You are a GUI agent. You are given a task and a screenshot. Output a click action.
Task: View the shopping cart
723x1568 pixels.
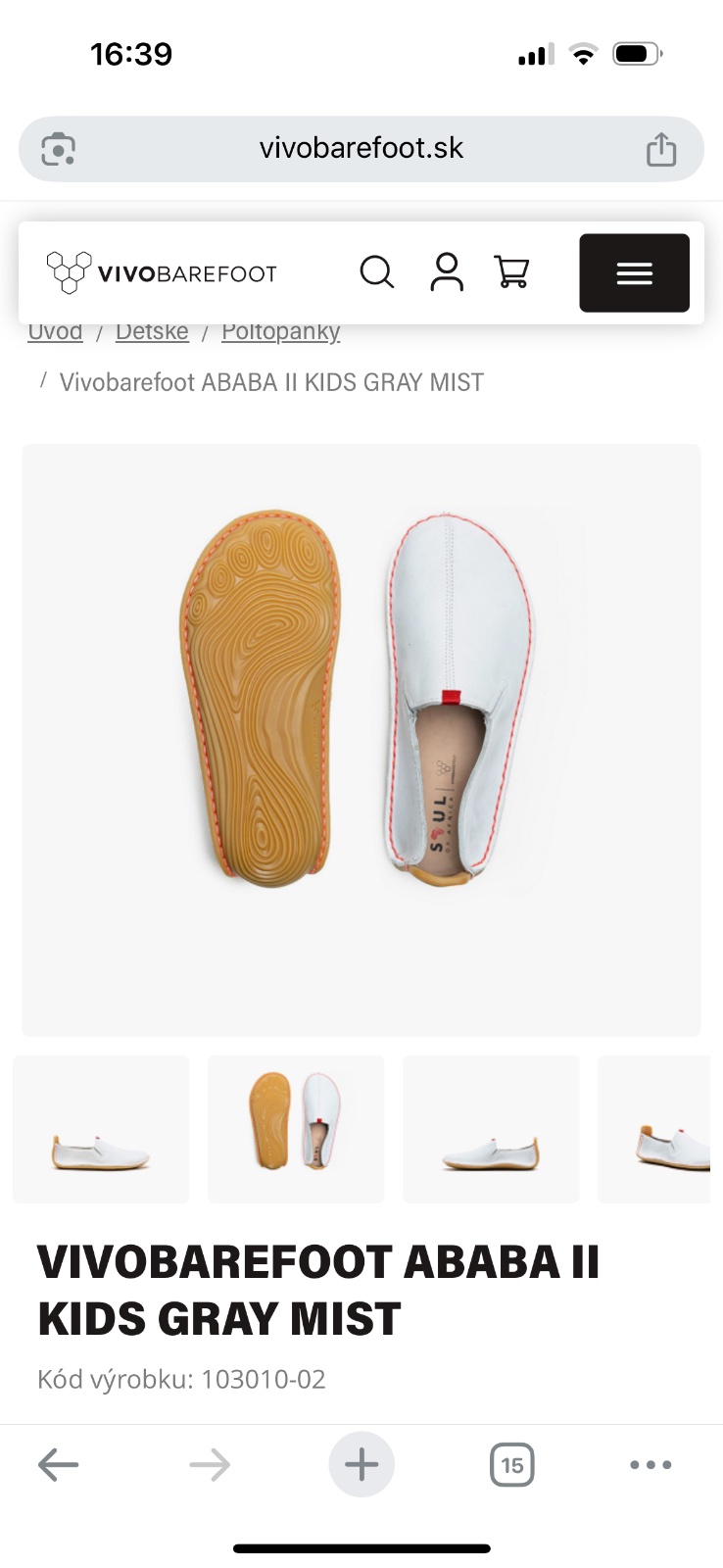point(511,272)
